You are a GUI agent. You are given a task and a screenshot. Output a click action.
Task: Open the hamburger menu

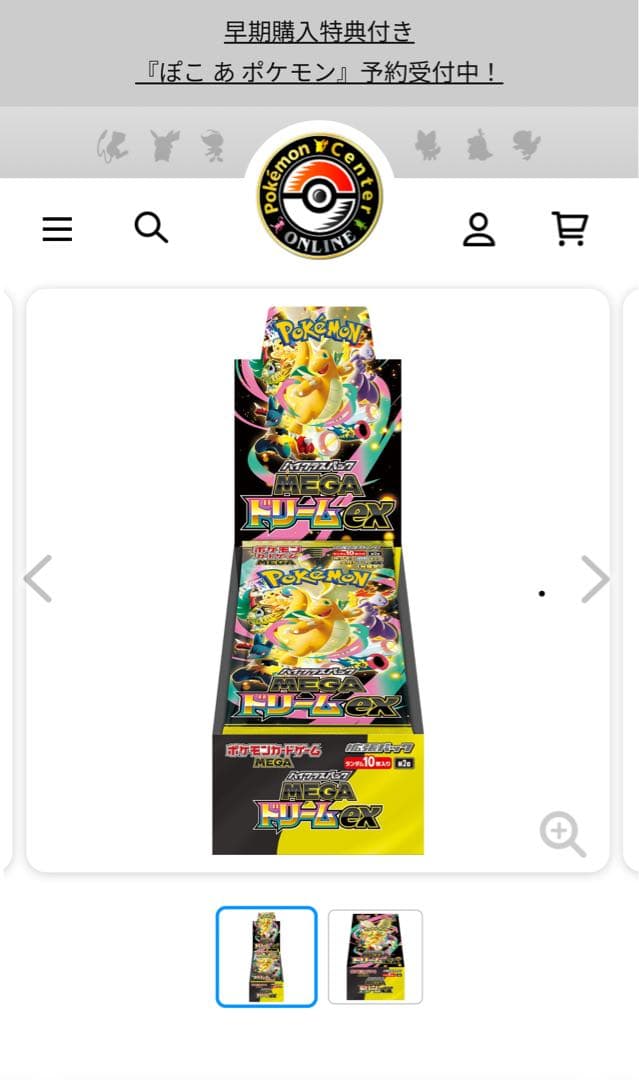click(57, 229)
